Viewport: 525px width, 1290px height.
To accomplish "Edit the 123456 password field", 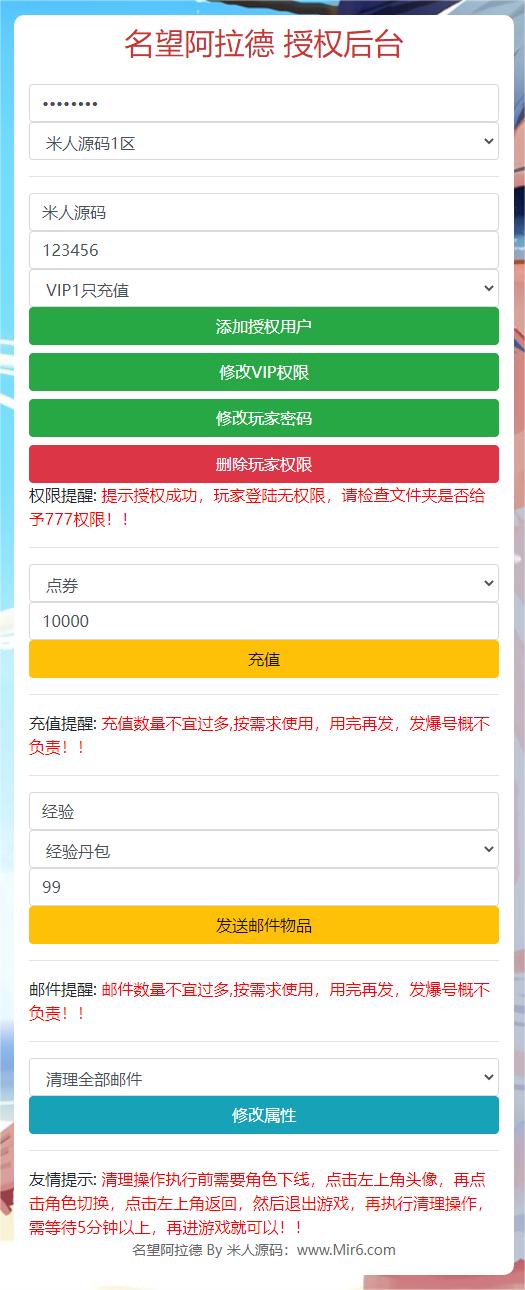I will [264, 250].
